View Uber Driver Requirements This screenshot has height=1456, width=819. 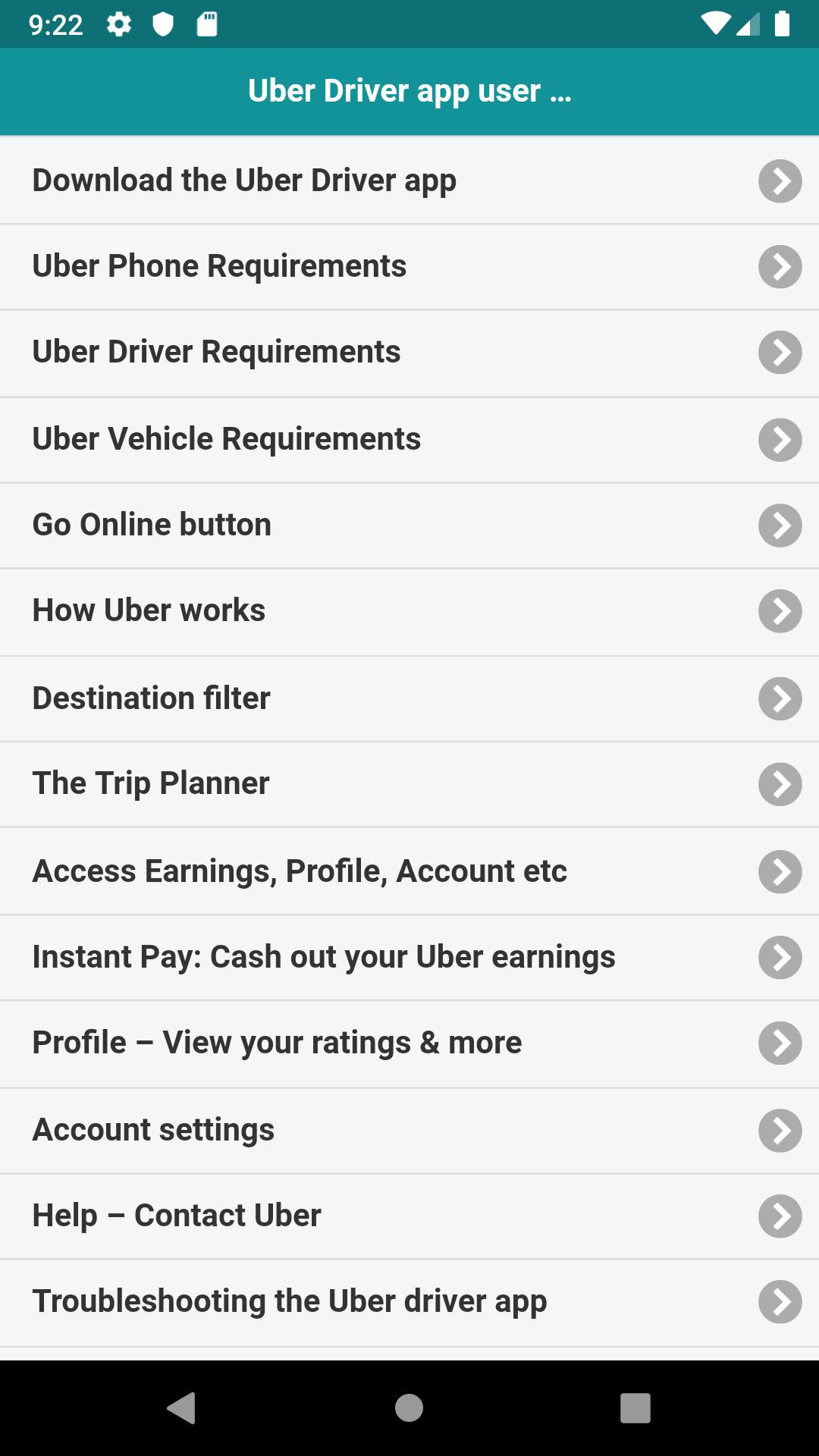[409, 353]
